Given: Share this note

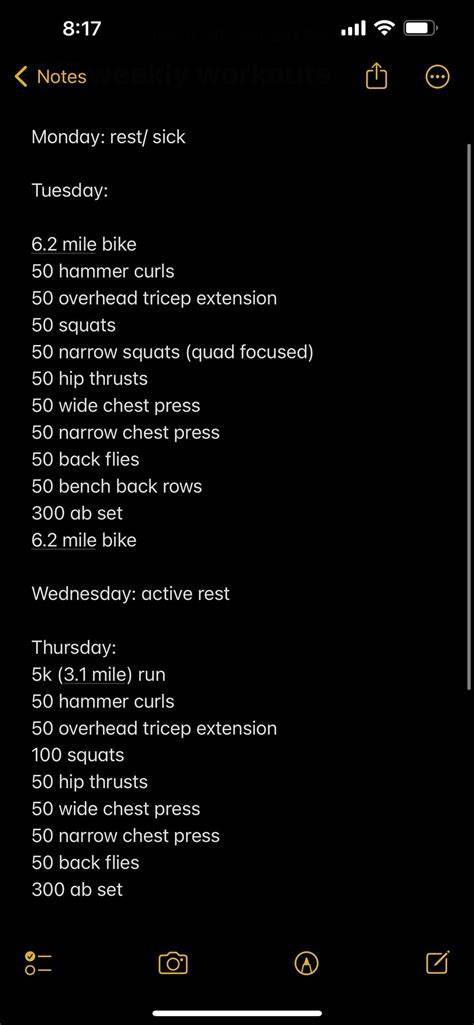Looking at the screenshot, I should point(376,76).
